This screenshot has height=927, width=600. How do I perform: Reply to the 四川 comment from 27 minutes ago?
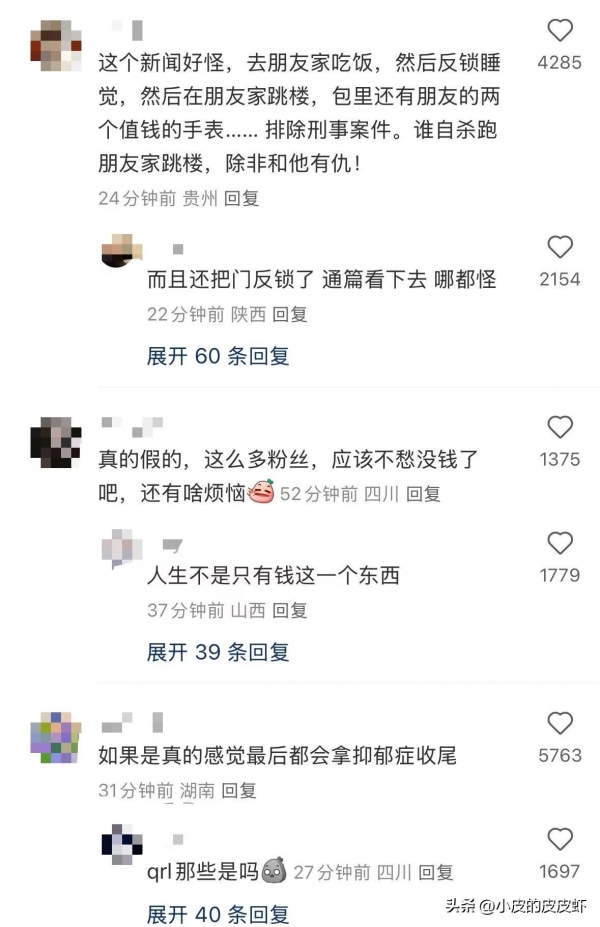[436, 873]
